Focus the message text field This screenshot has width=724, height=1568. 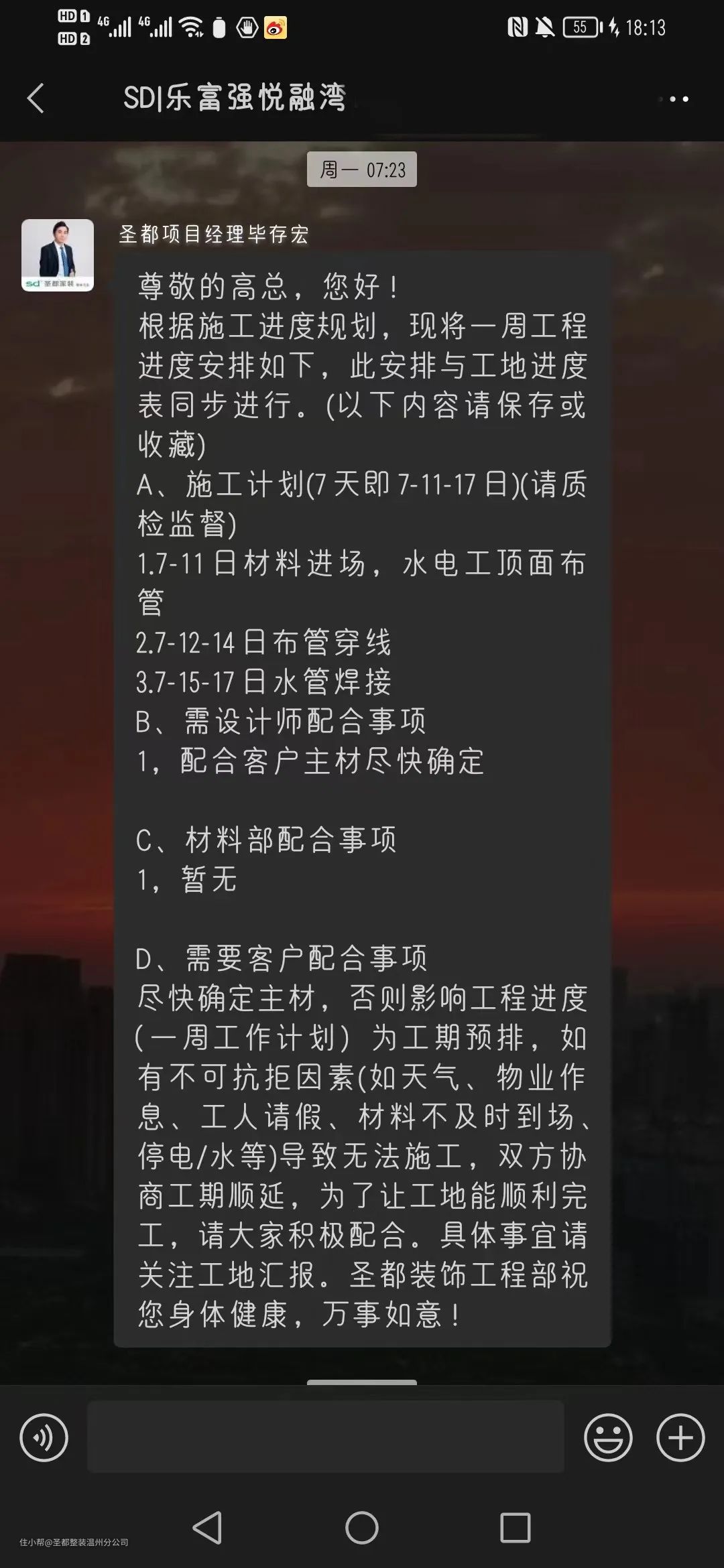[x=325, y=1437]
